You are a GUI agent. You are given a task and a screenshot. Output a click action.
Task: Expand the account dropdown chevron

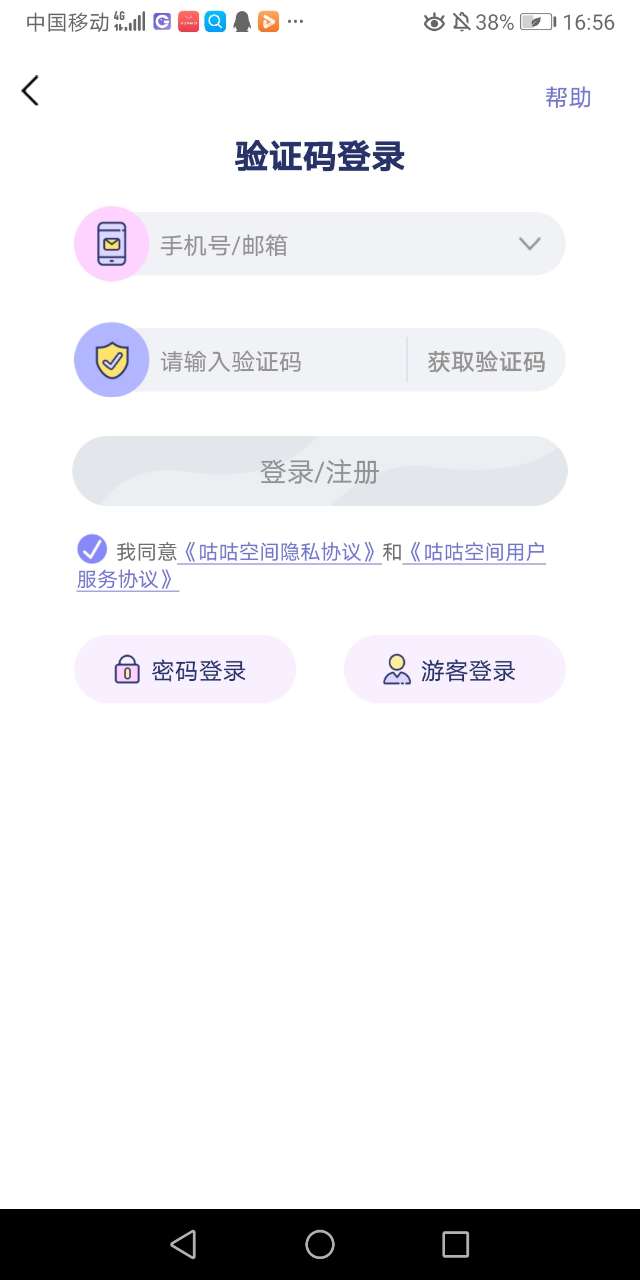530,244
